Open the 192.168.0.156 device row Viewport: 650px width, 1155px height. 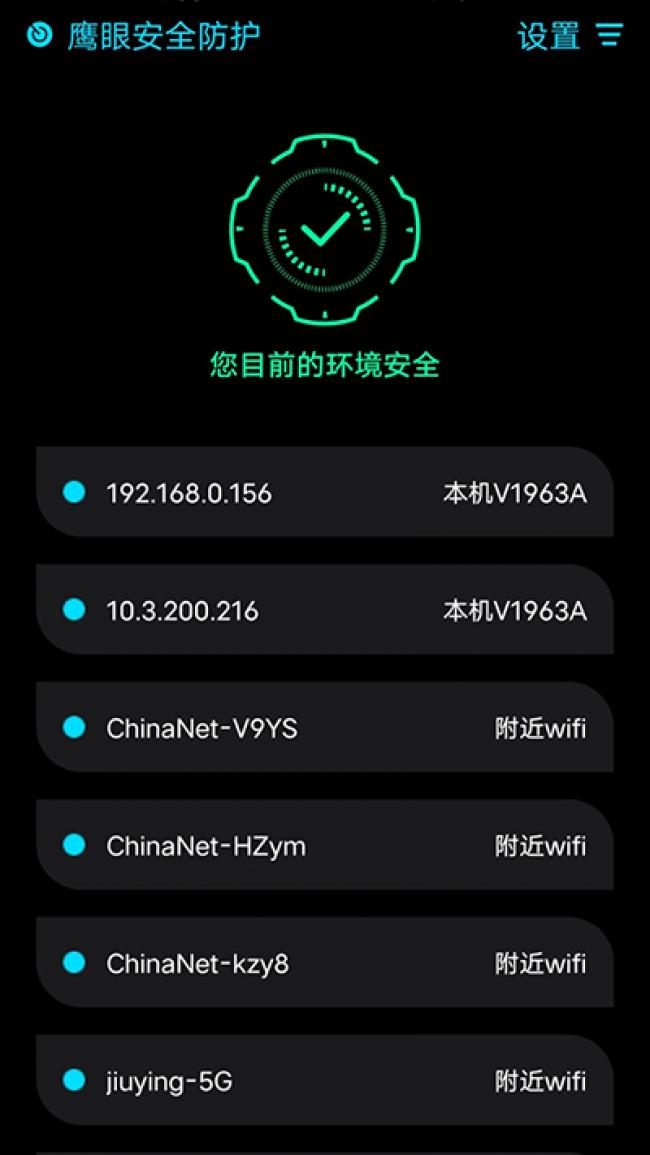pos(325,493)
